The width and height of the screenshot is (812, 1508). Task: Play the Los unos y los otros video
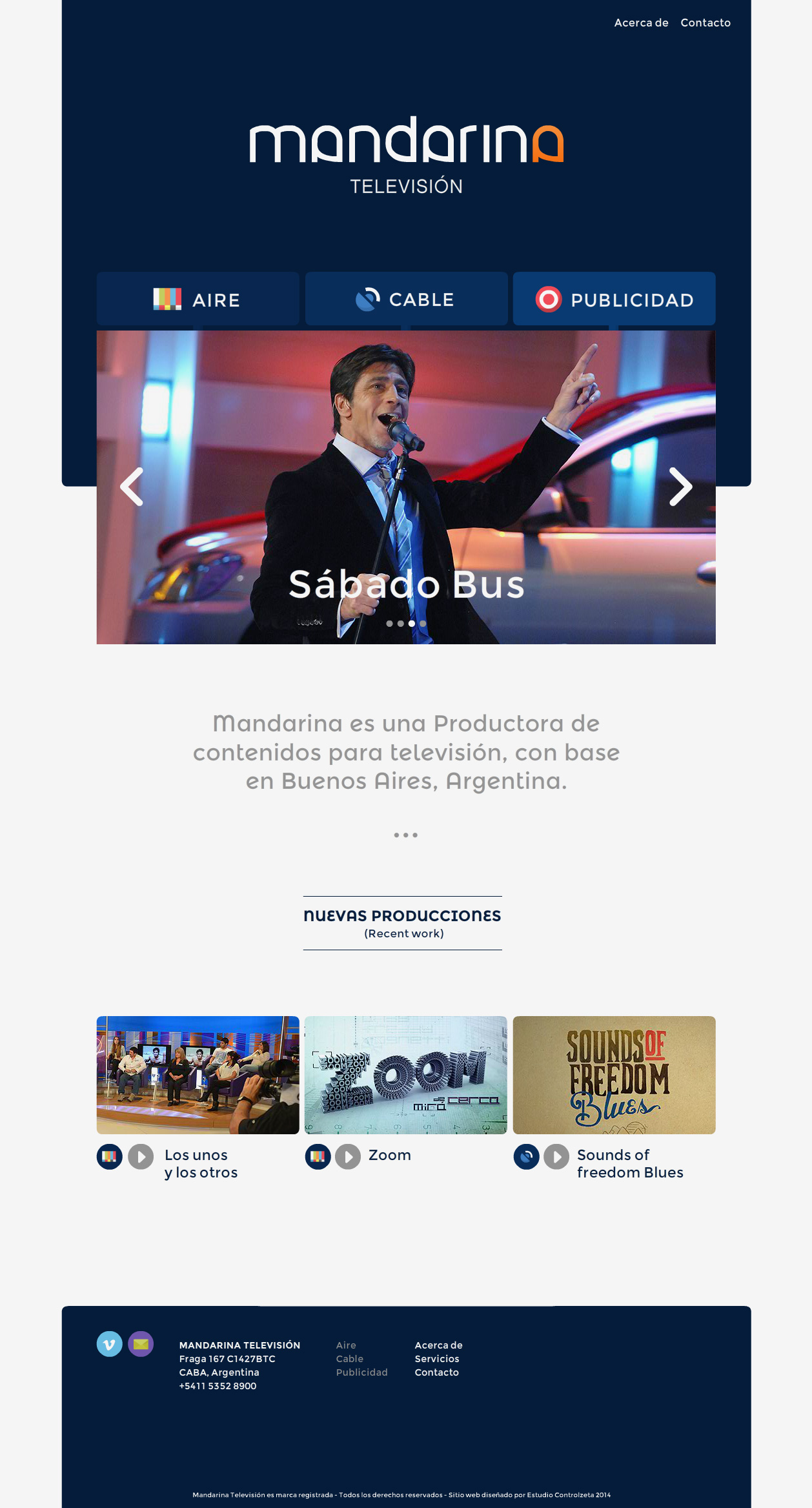click(141, 1157)
